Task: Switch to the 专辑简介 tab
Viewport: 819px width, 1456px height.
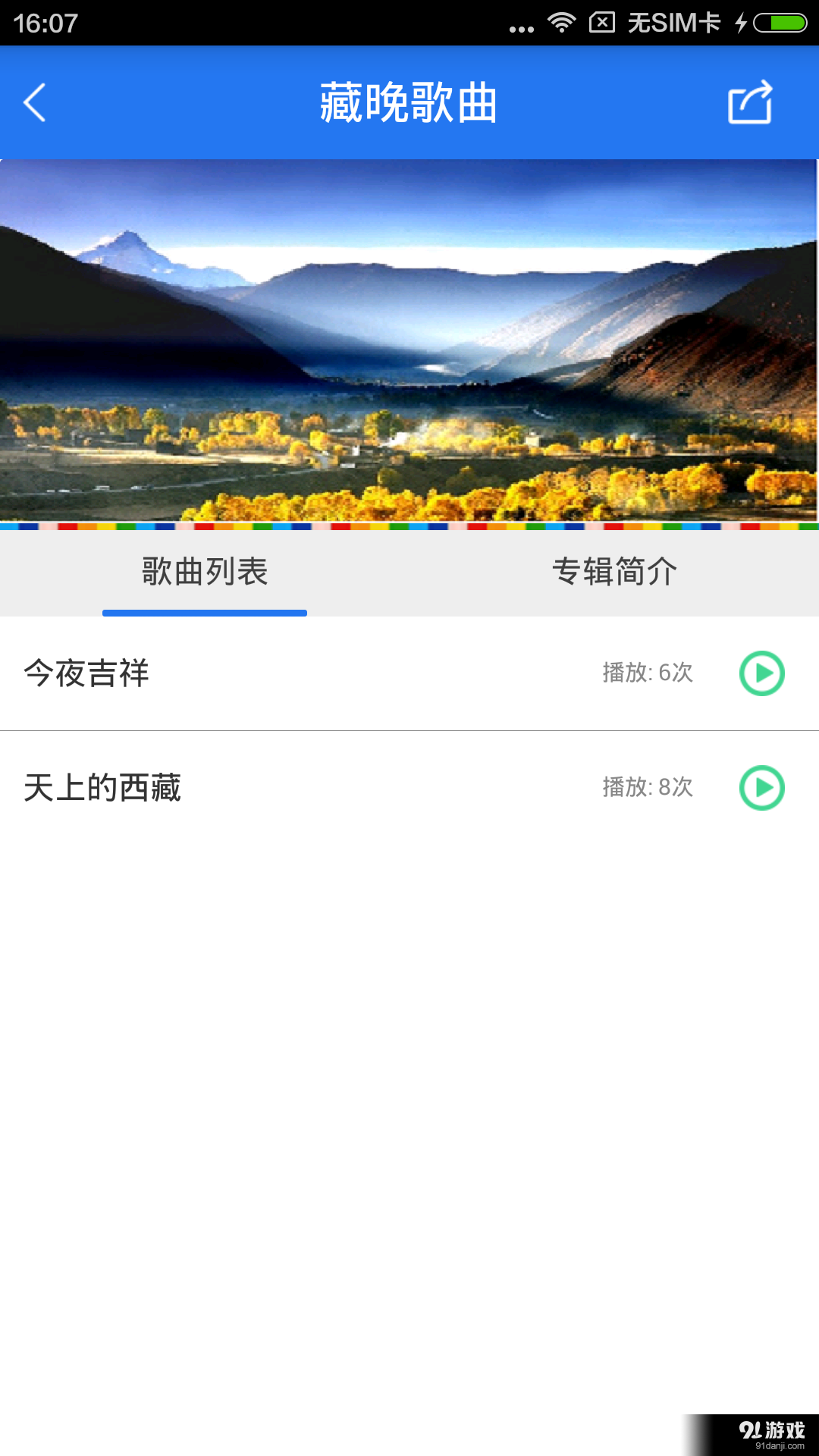Action: (614, 572)
